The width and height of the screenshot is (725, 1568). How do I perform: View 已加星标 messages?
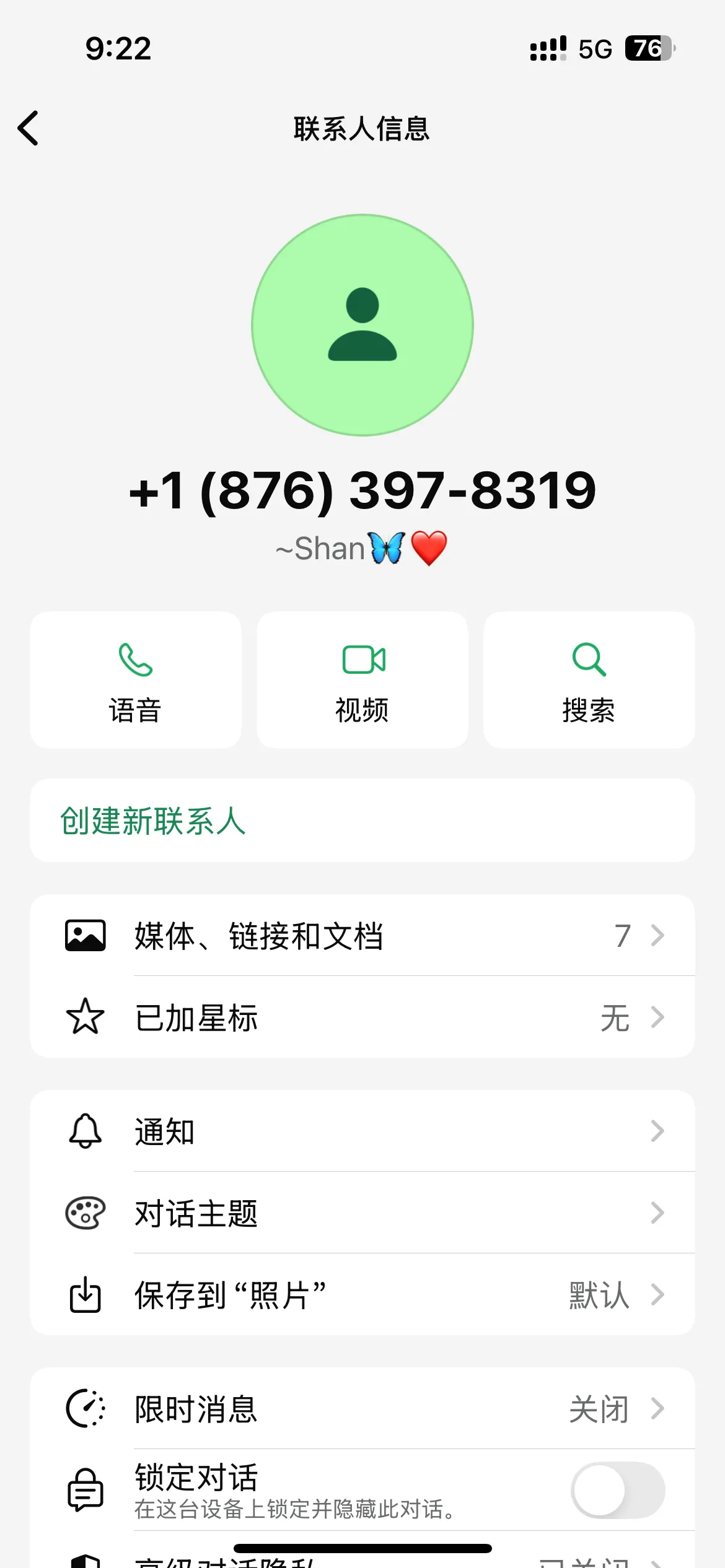point(362,1017)
